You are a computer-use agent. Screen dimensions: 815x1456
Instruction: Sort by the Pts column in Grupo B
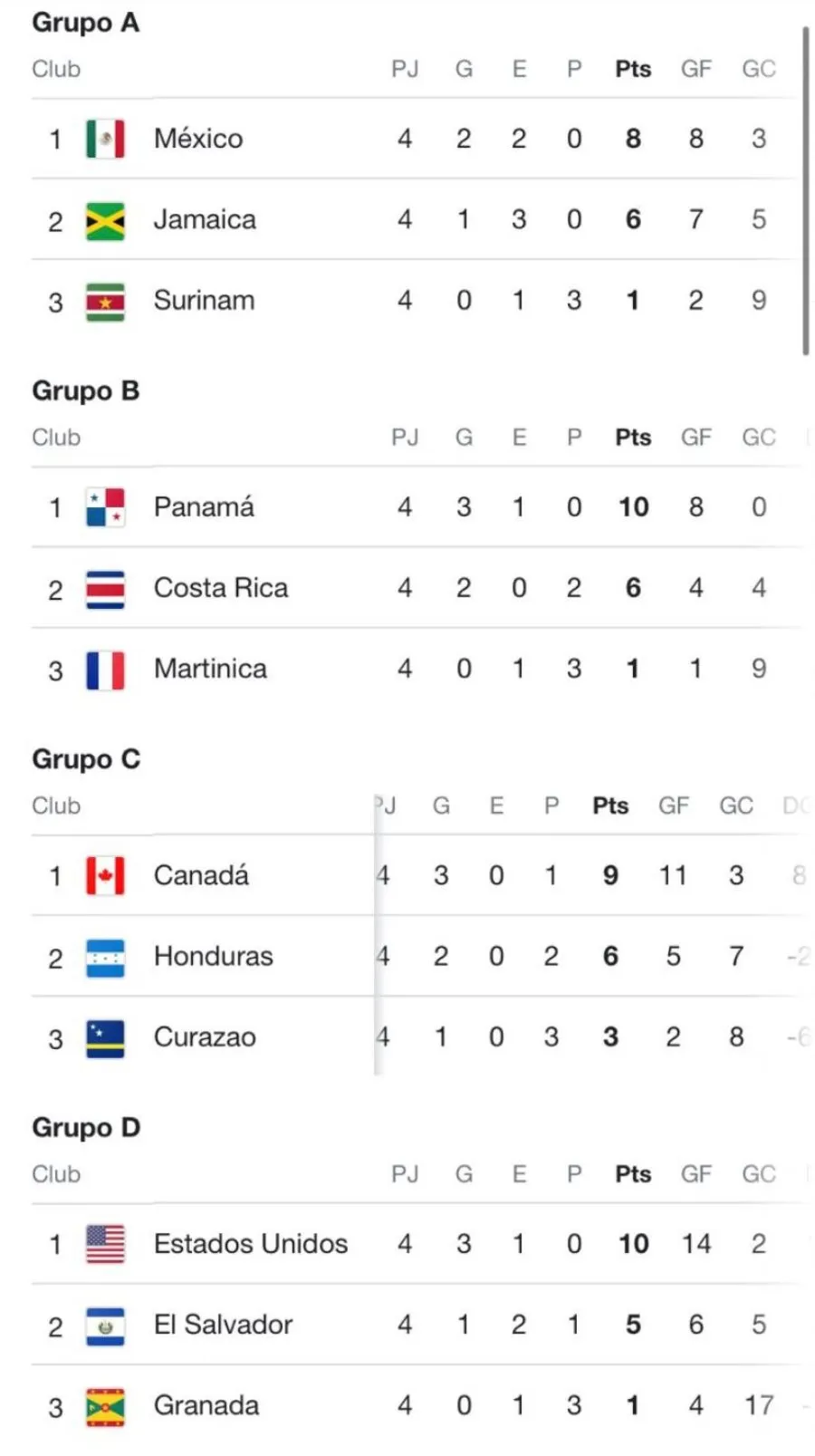pos(633,438)
